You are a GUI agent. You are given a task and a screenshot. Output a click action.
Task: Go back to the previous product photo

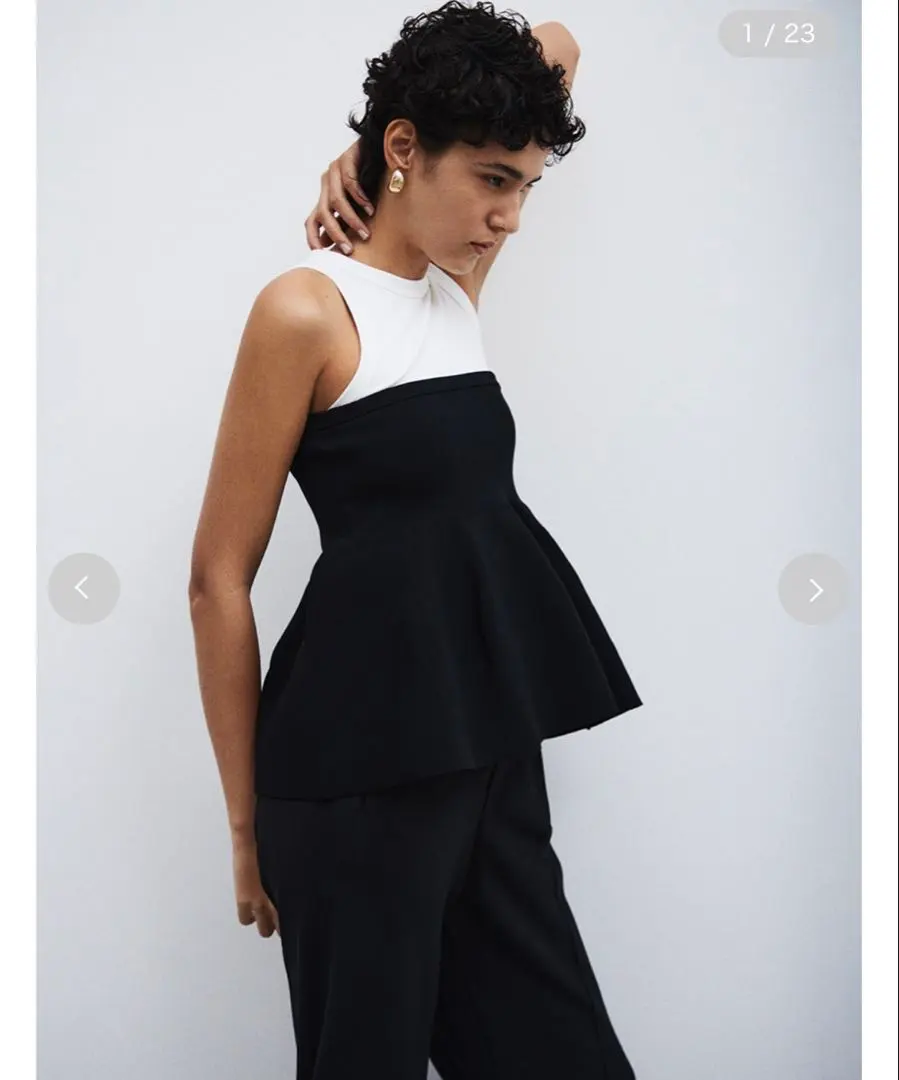84,588
